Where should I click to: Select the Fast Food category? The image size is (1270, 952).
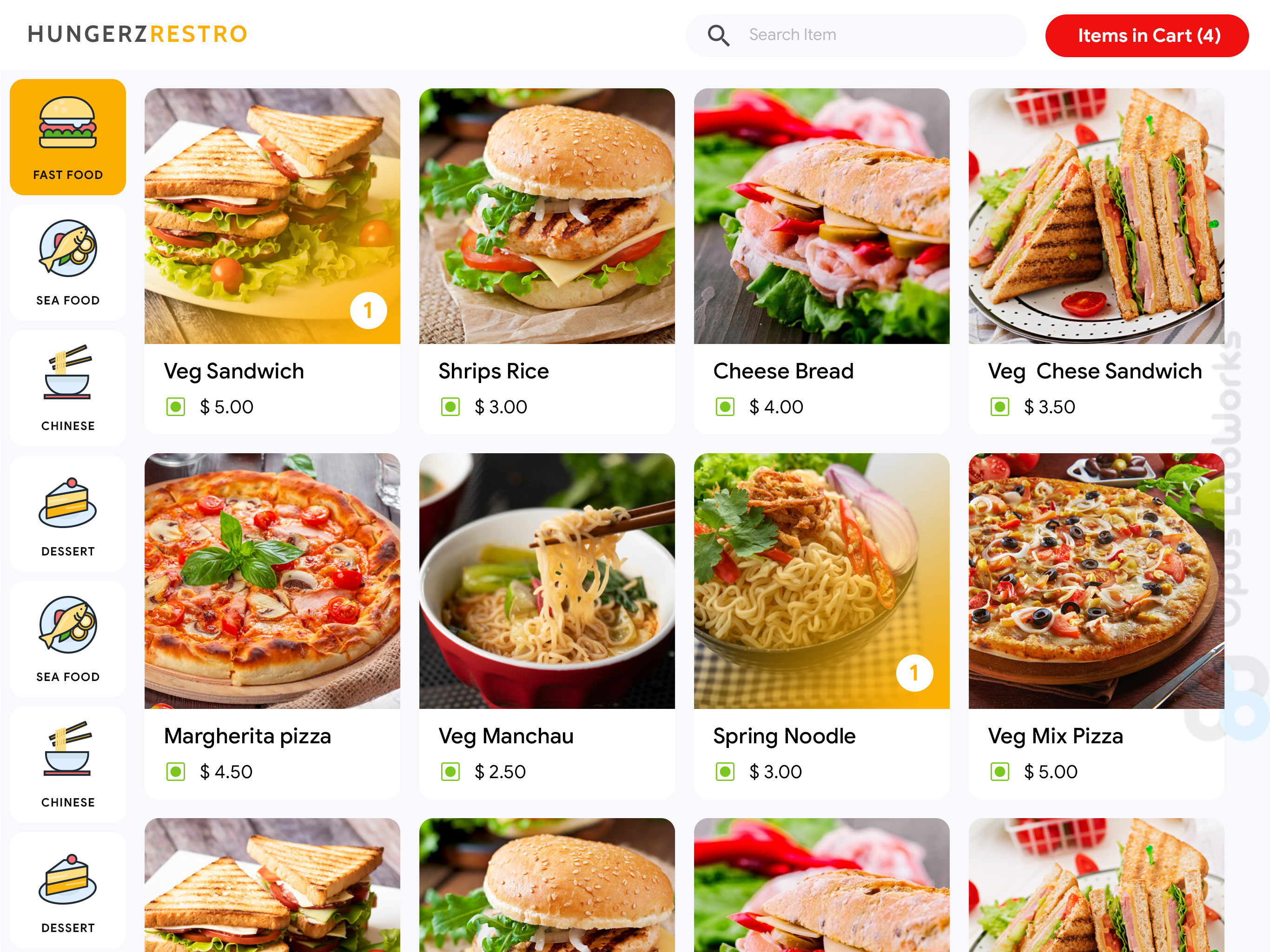pos(68,137)
